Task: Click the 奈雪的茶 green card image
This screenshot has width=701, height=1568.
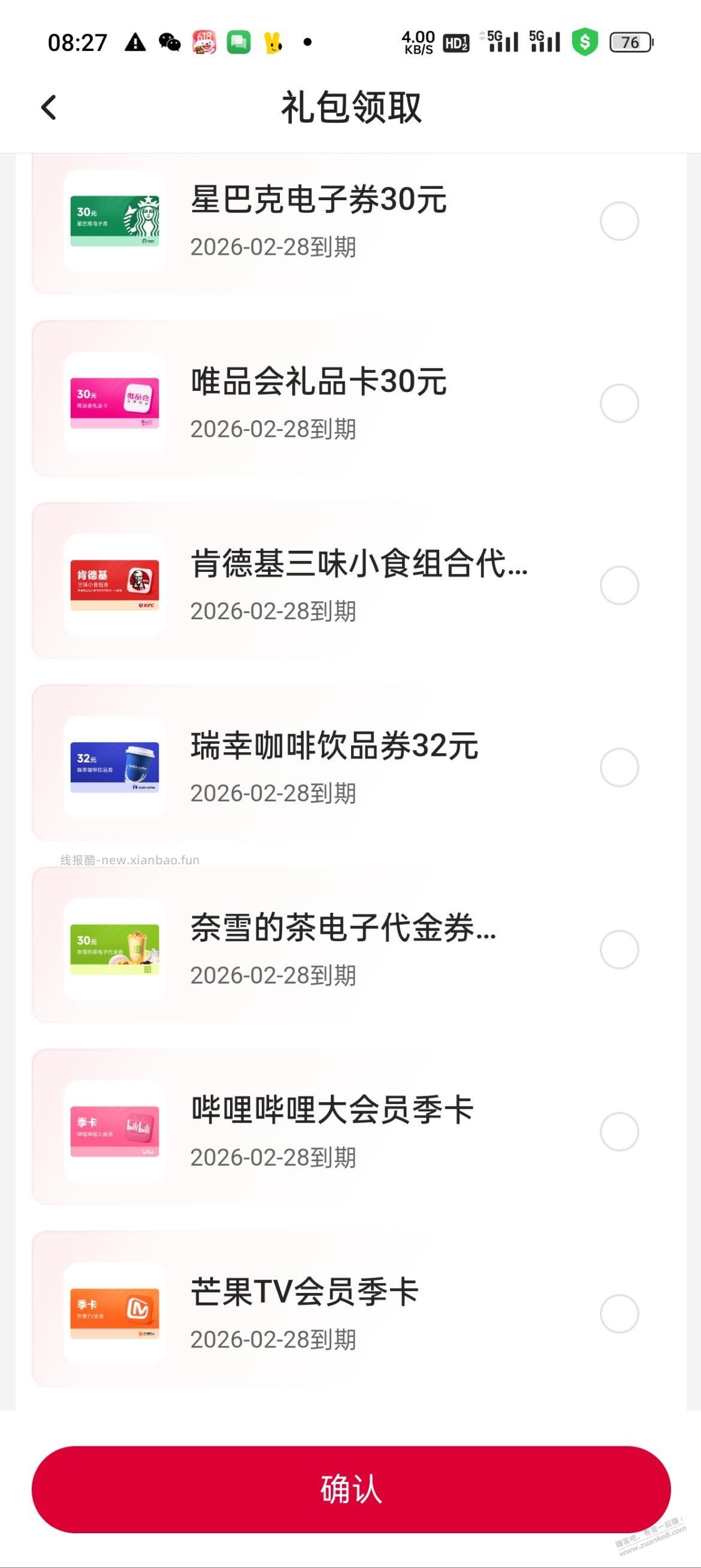Action: tap(116, 949)
